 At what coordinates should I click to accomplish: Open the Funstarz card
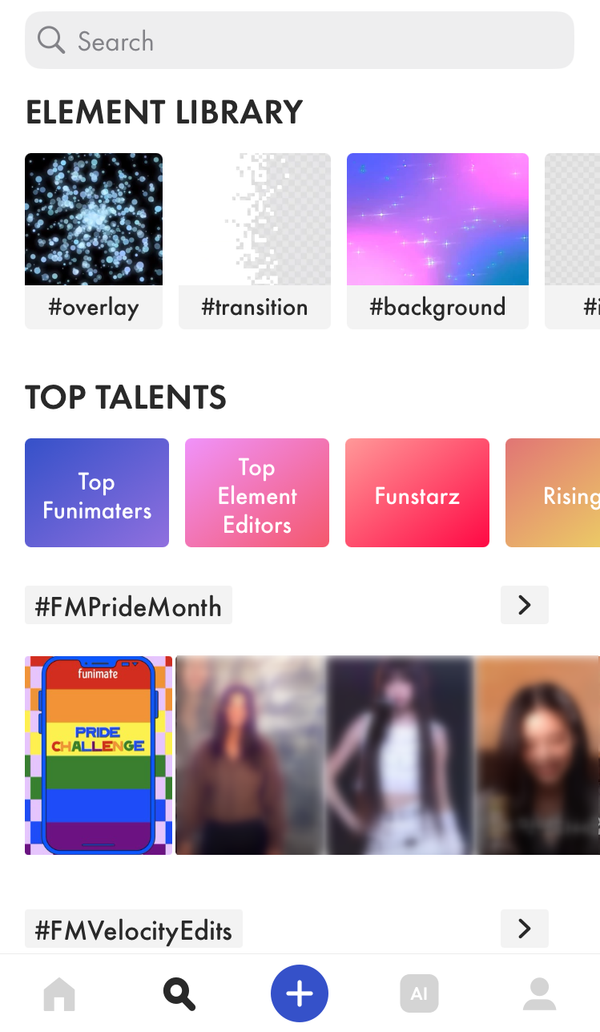click(x=417, y=493)
